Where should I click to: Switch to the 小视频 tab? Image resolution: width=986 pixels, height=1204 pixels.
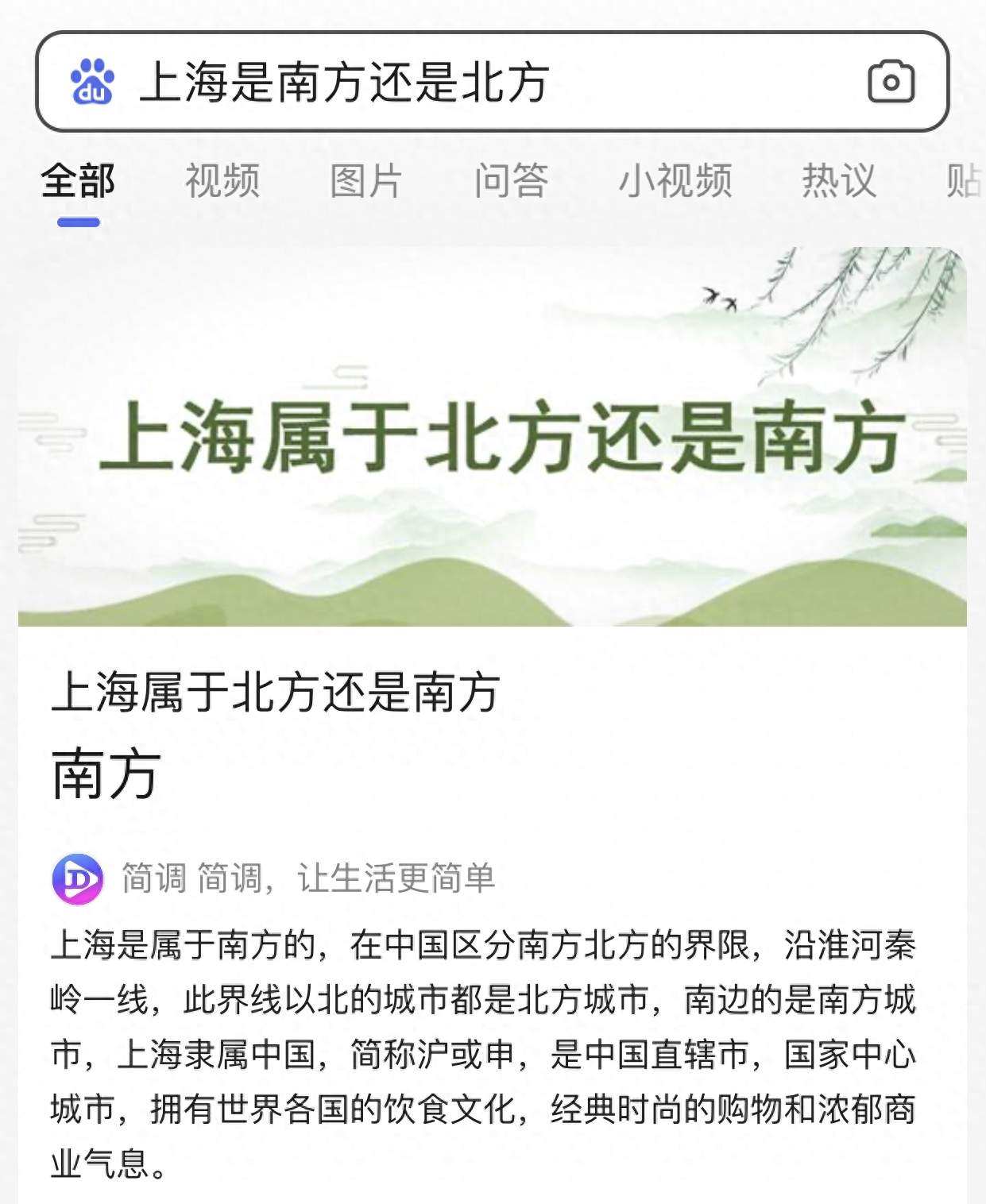coord(675,181)
